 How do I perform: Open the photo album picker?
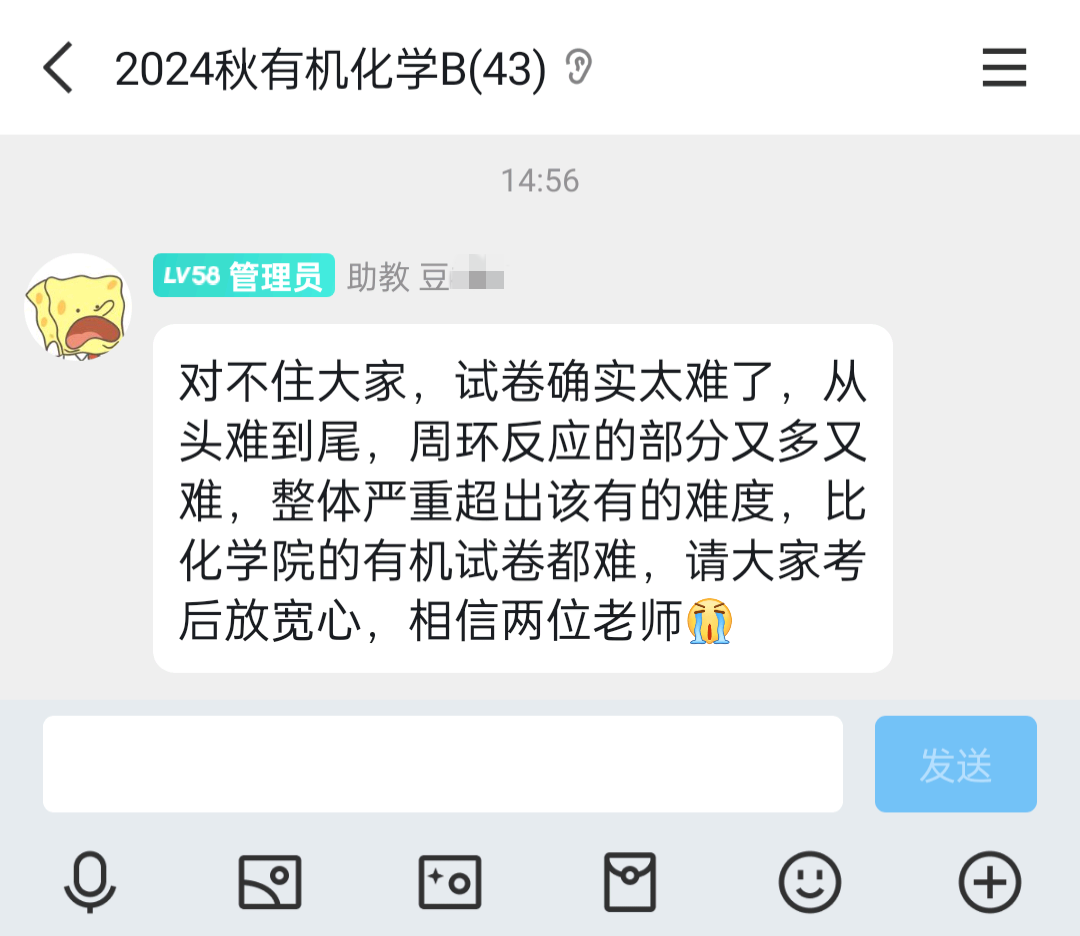click(270, 882)
